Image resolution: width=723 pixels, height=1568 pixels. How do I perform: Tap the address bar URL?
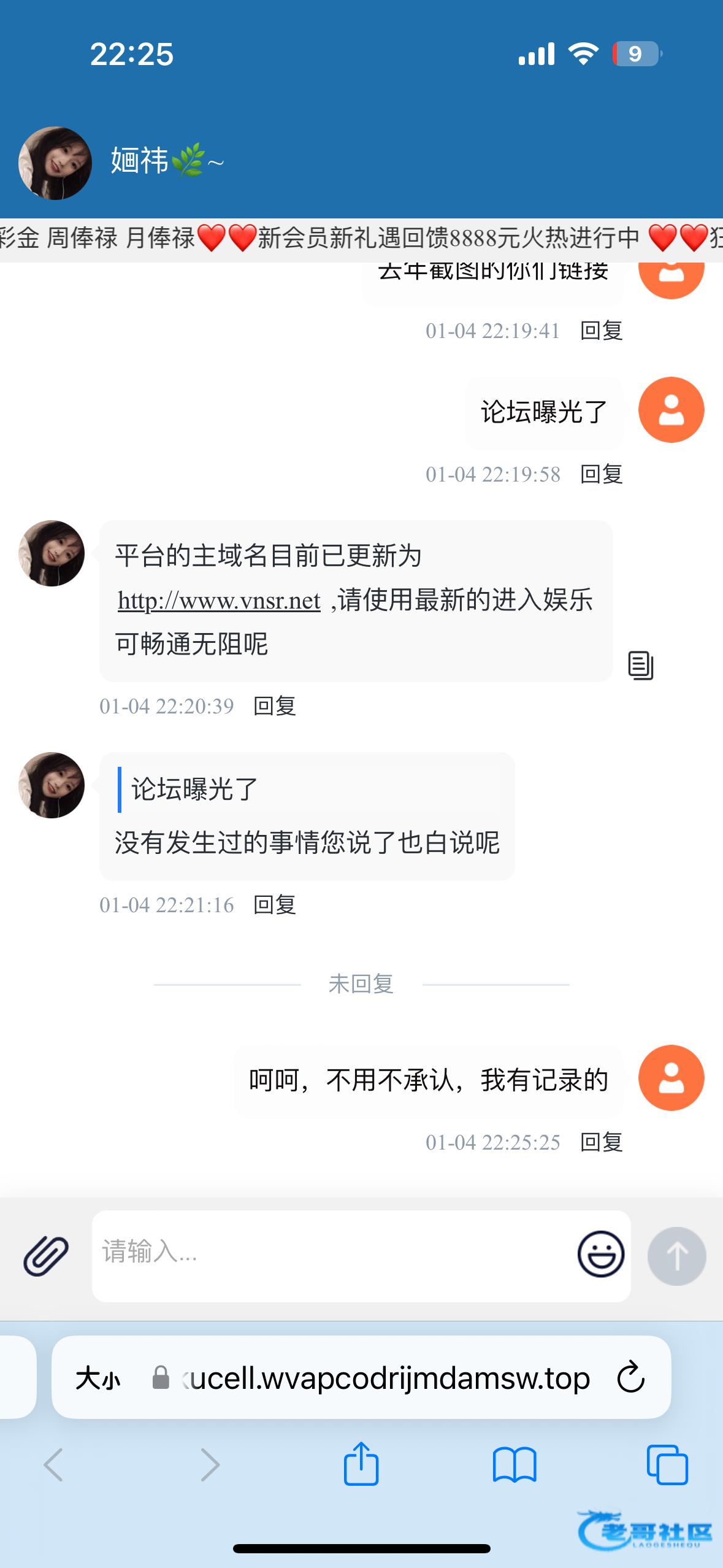[x=385, y=1378]
